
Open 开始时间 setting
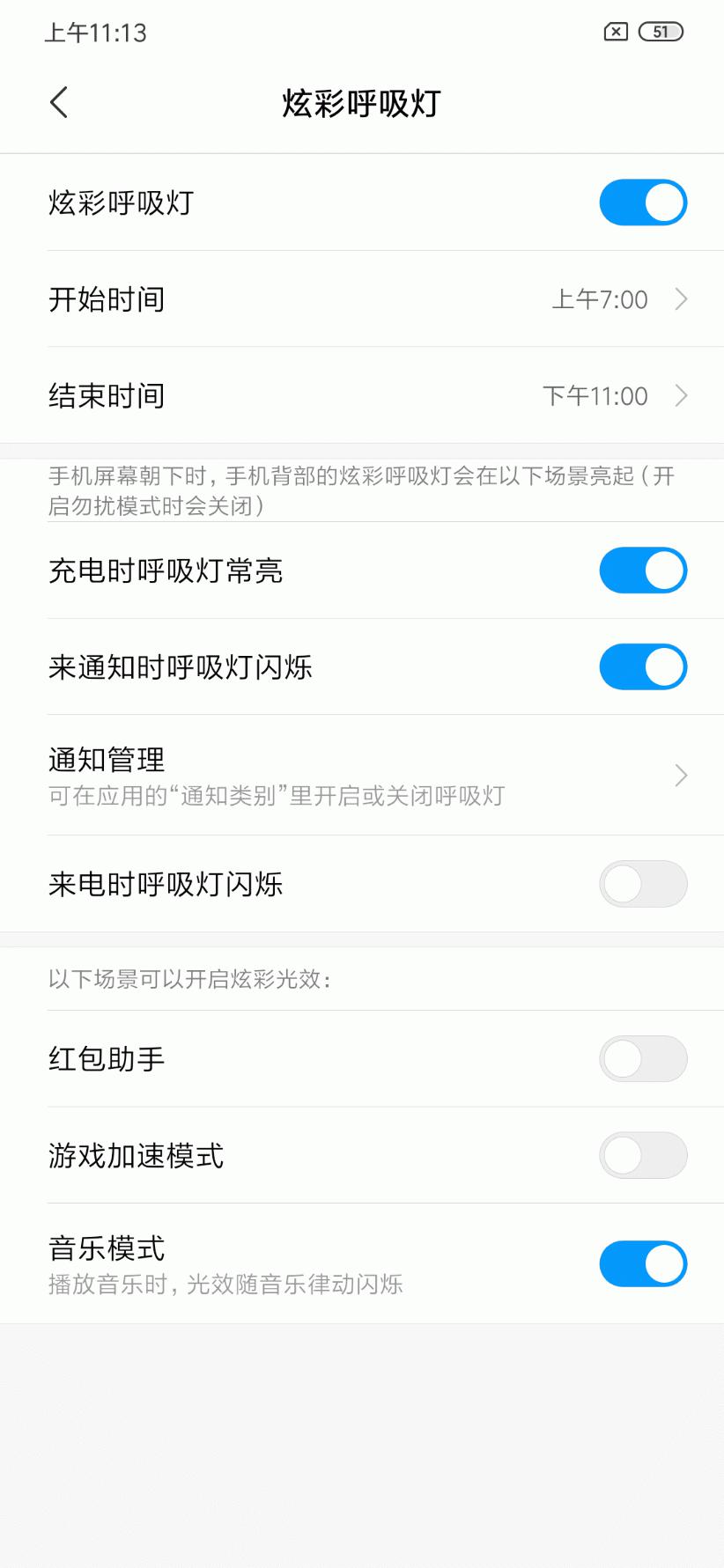[362, 299]
